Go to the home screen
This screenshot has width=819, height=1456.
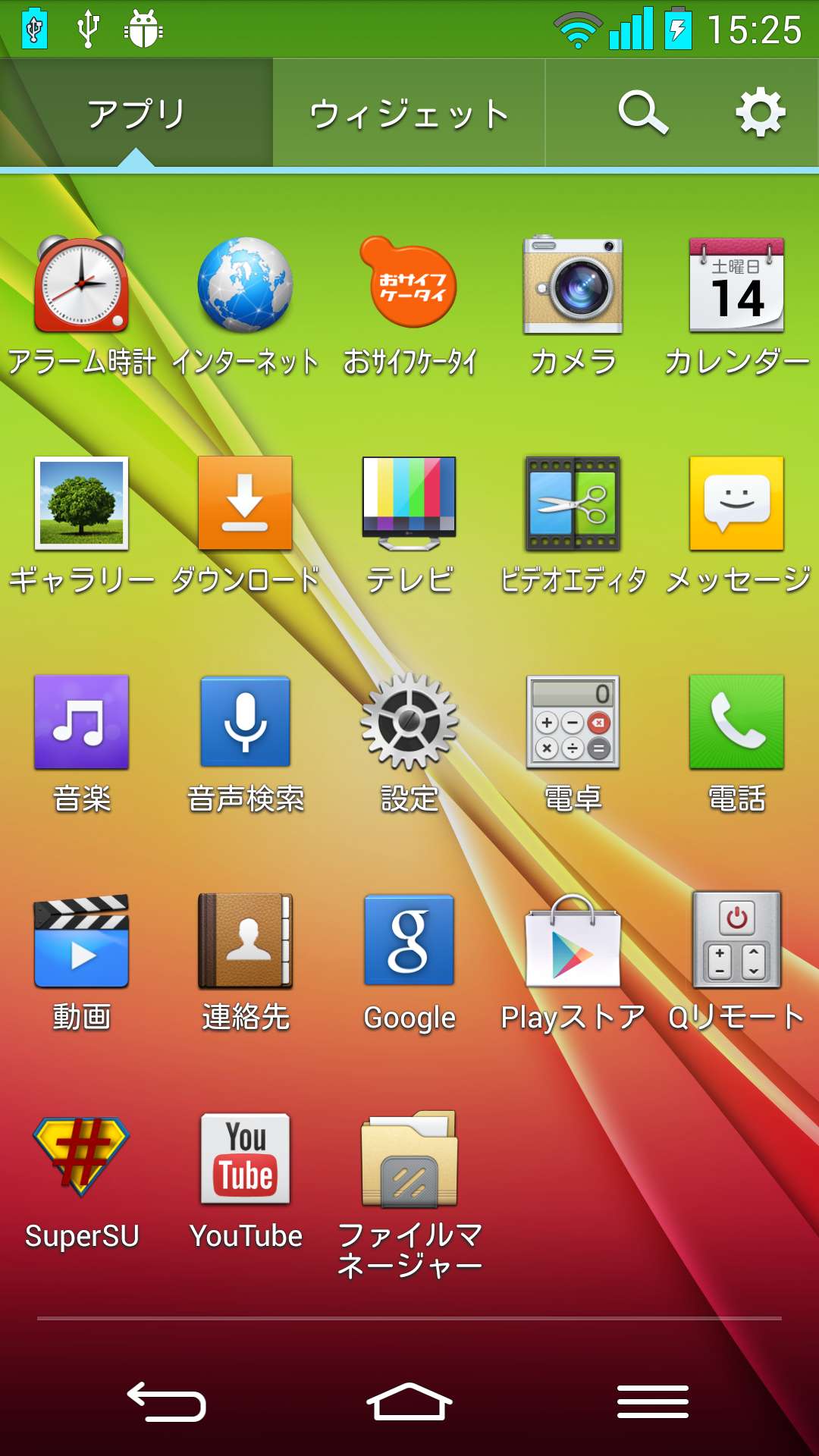pyautogui.click(x=409, y=1401)
